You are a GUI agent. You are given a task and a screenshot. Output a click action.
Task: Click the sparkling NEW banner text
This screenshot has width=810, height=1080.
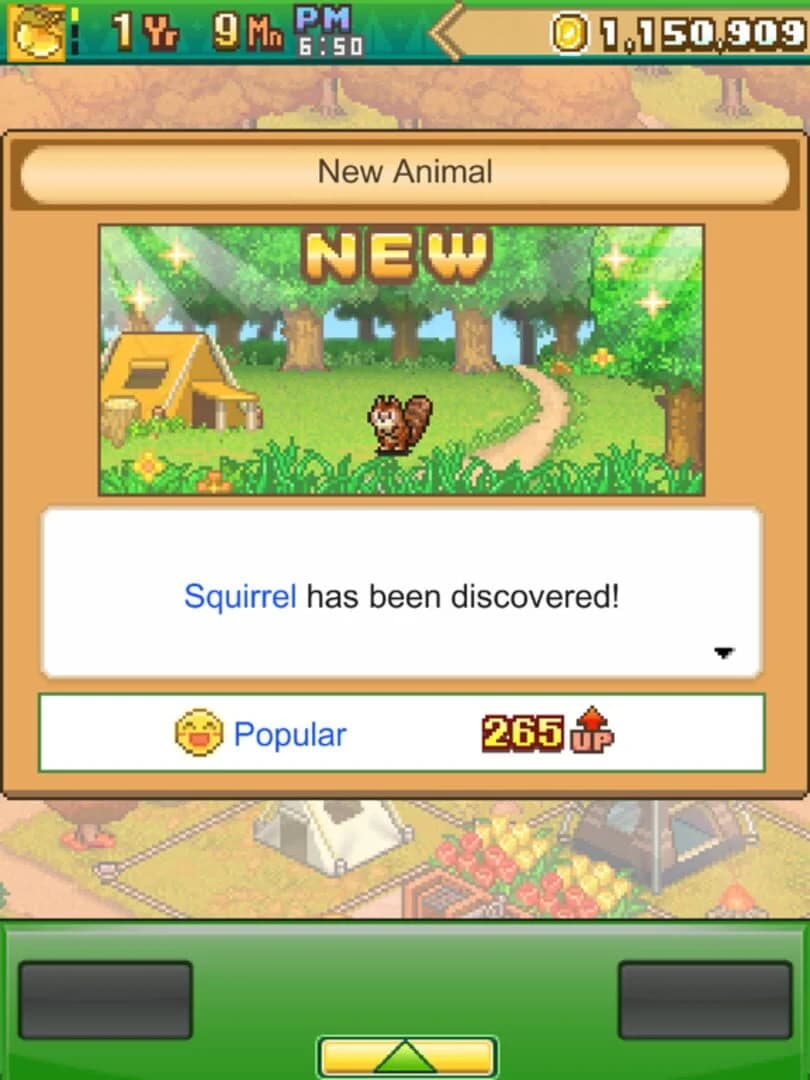click(x=400, y=257)
